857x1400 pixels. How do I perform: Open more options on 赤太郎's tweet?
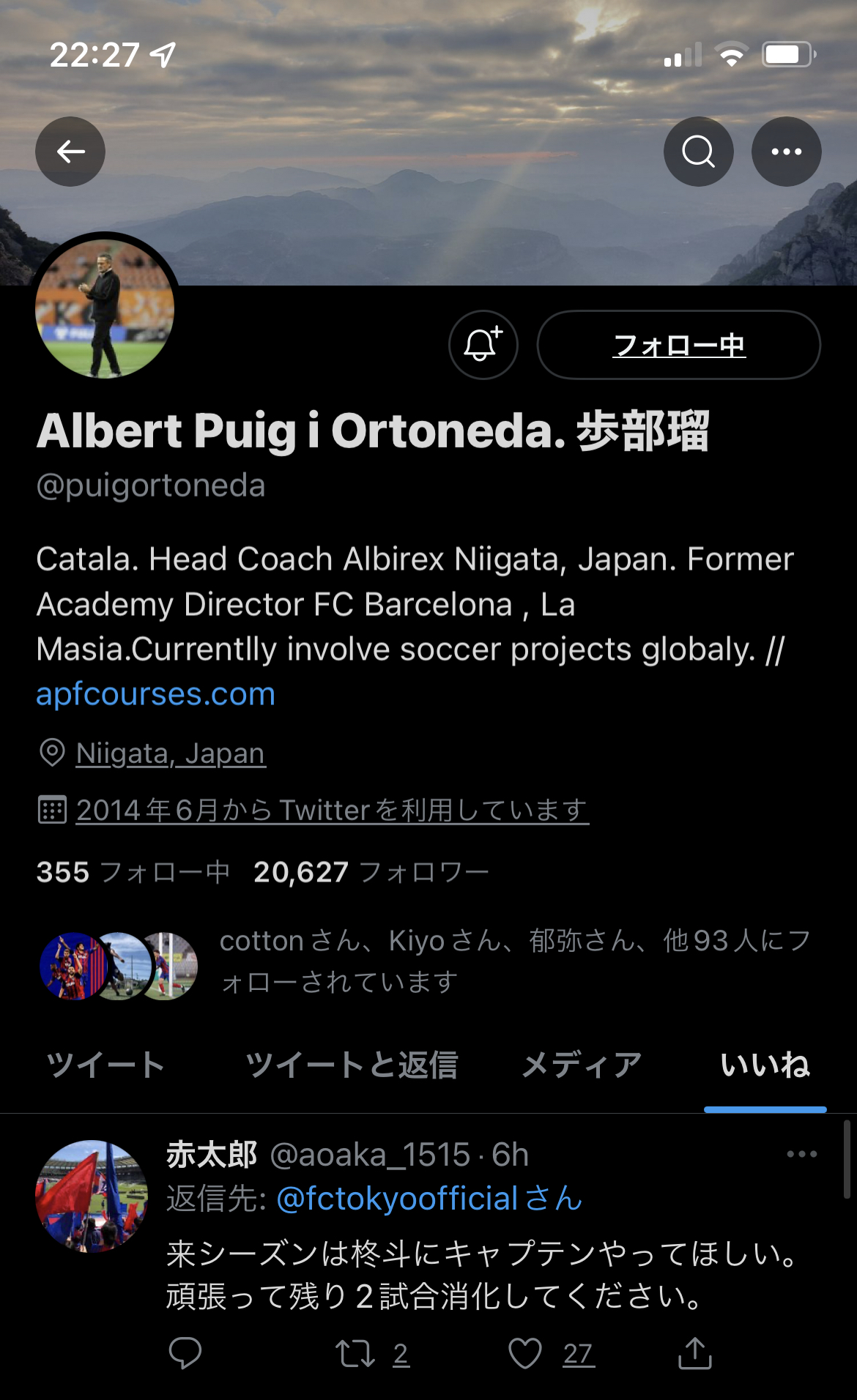pos(801,1155)
